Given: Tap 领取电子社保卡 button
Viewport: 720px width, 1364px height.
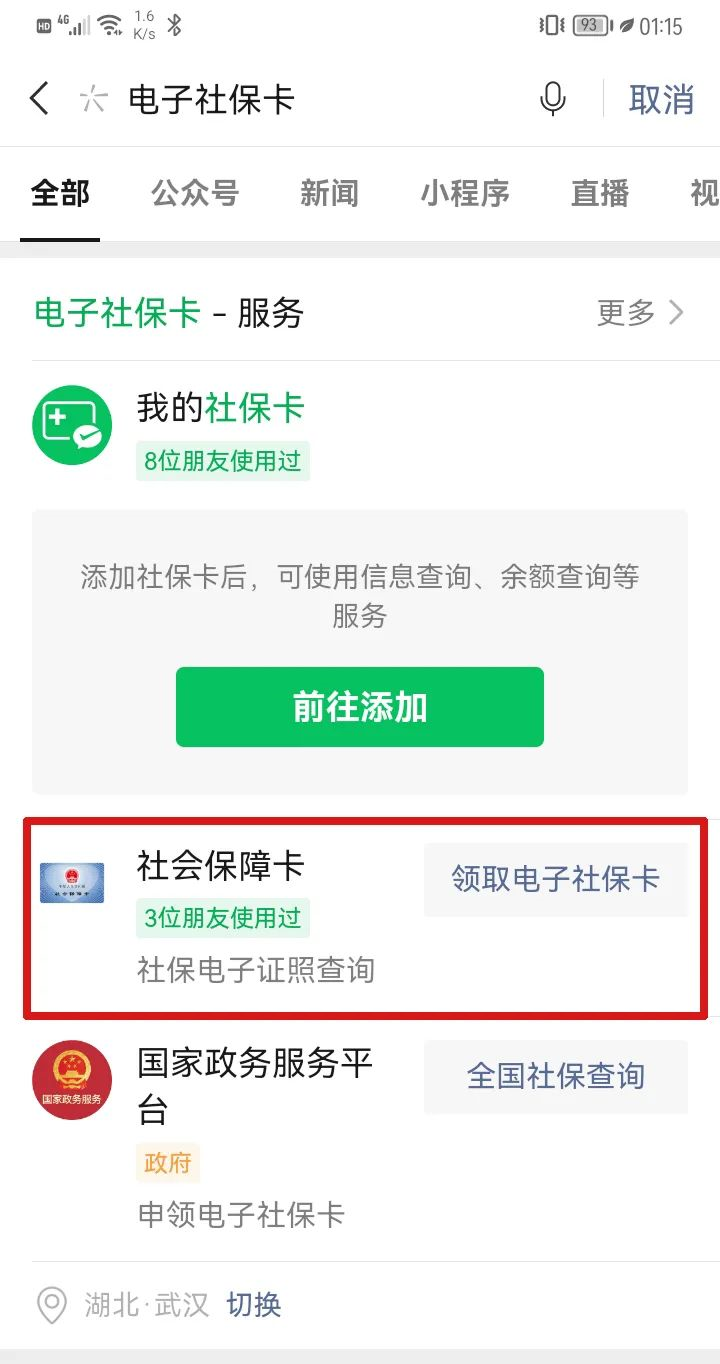Looking at the screenshot, I should point(555,879).
